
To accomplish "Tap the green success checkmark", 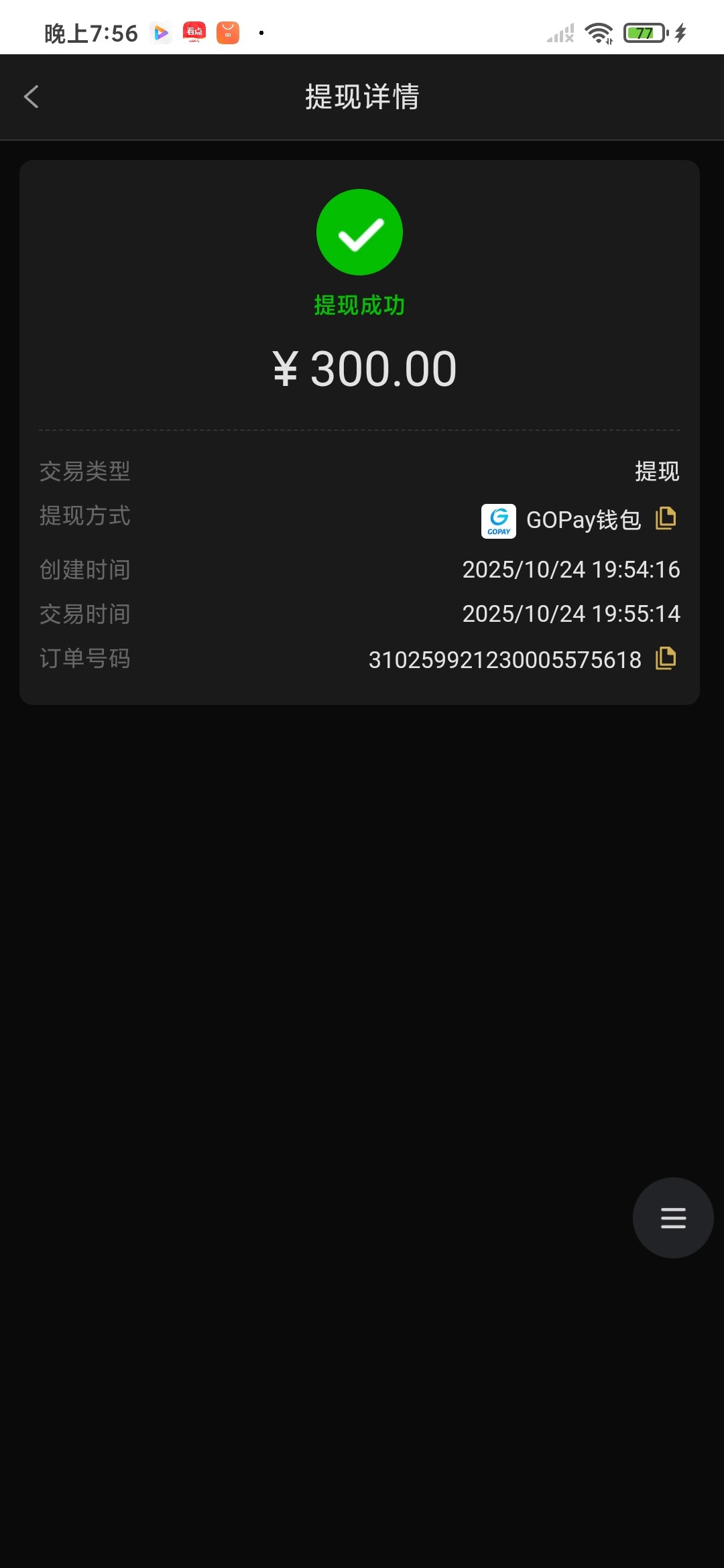I will (x=360, y=232).
